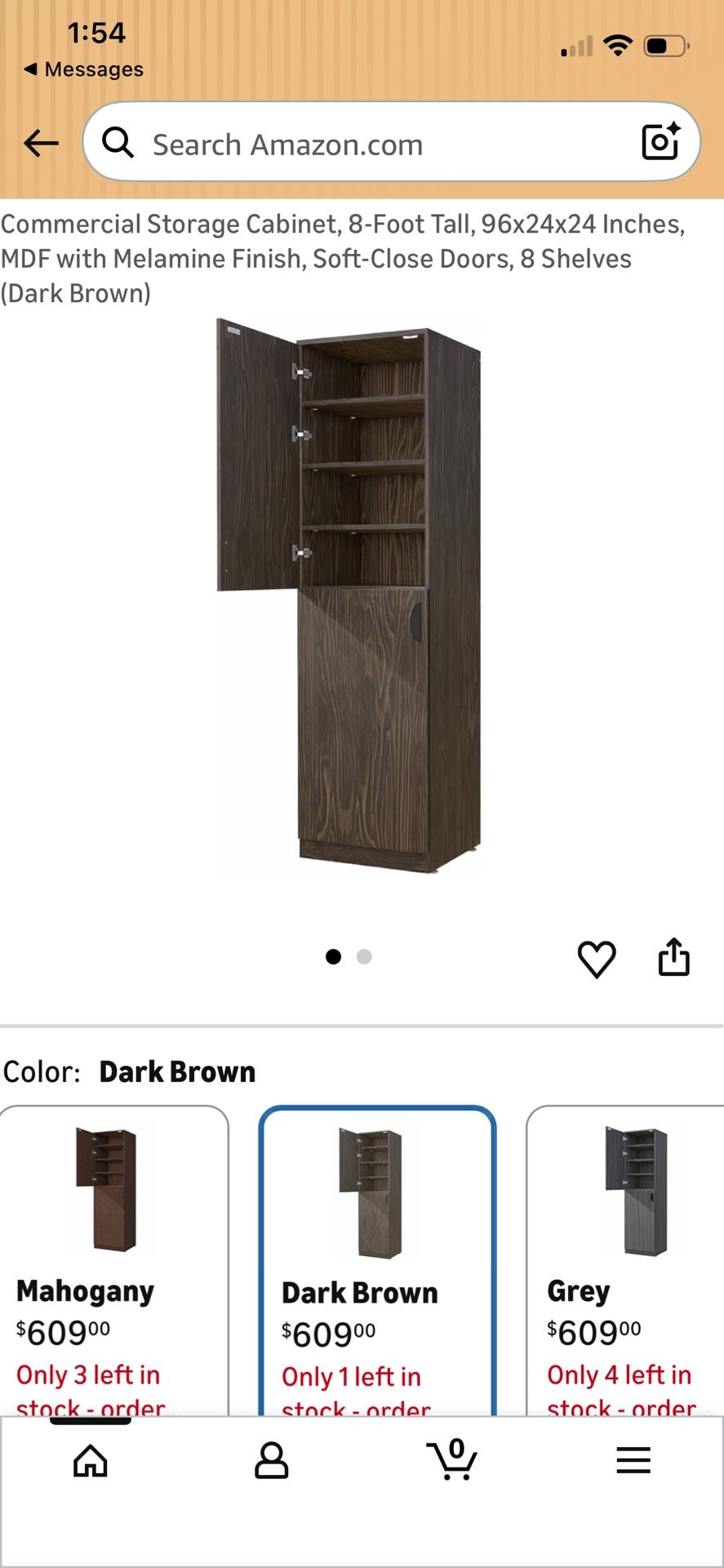This screenshot has height=1568, width=724.
Task: Select the Mahogany color option
Action: [x=113, y=1258]
